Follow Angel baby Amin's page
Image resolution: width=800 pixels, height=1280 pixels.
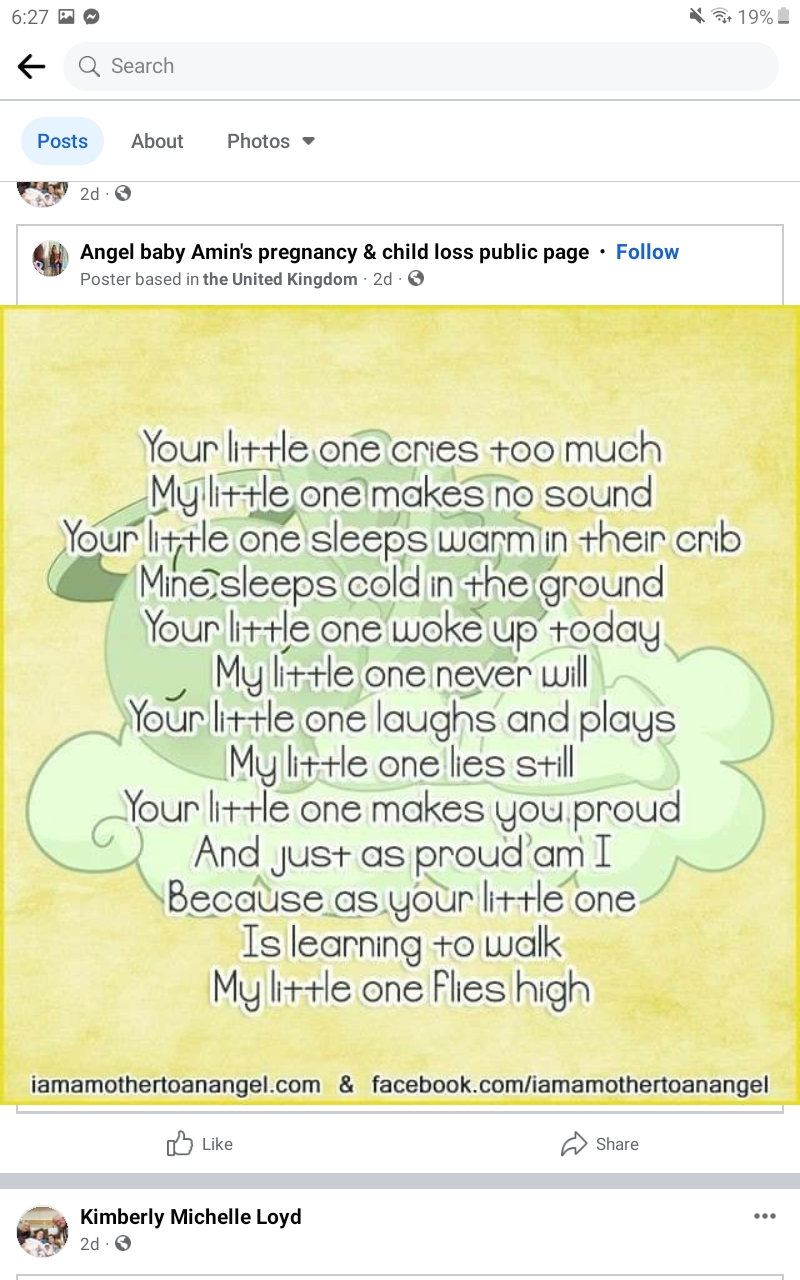(x=647, y=252)
